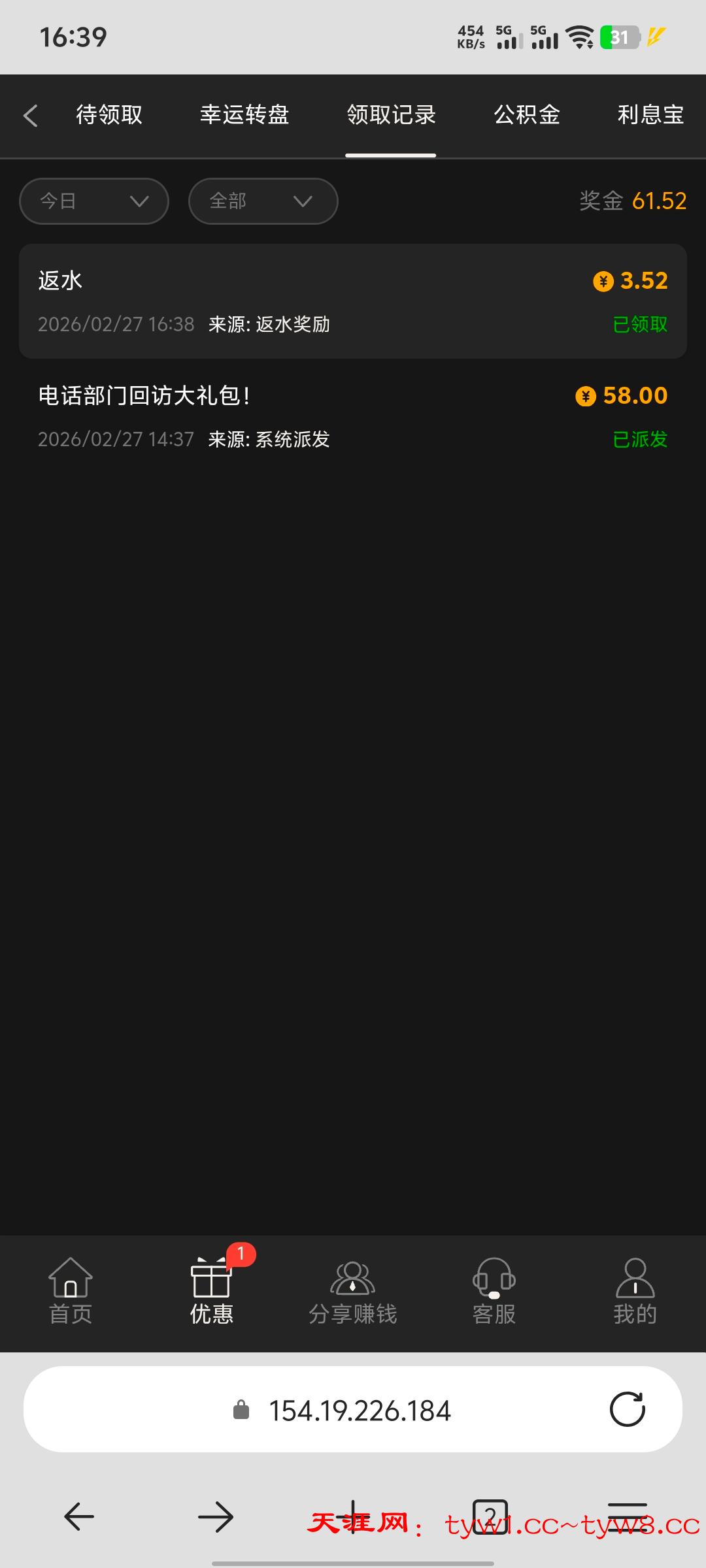Screen dimensions: 706x1568
Task: Open the browser tabs switcher
Action: 490,1516
